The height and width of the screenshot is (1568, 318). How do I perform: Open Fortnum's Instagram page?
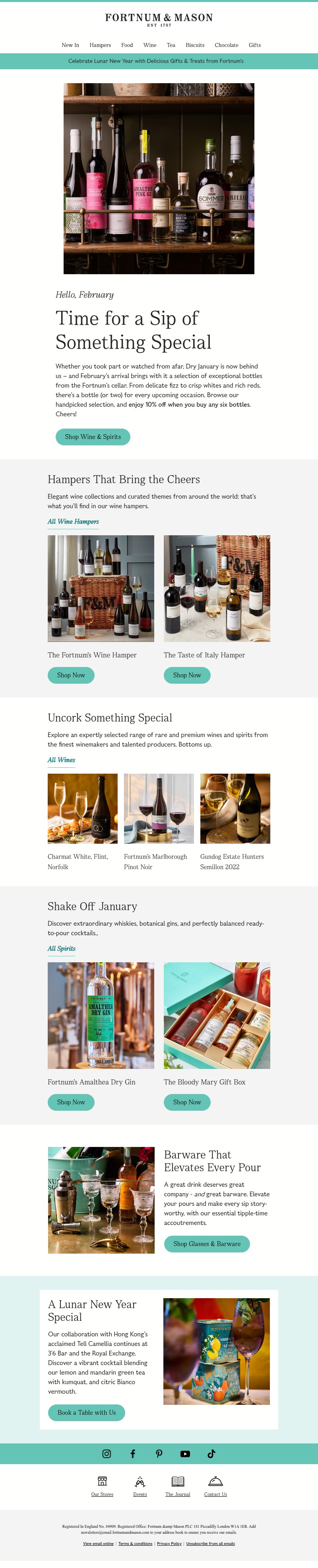click(x=107, y=1453)
